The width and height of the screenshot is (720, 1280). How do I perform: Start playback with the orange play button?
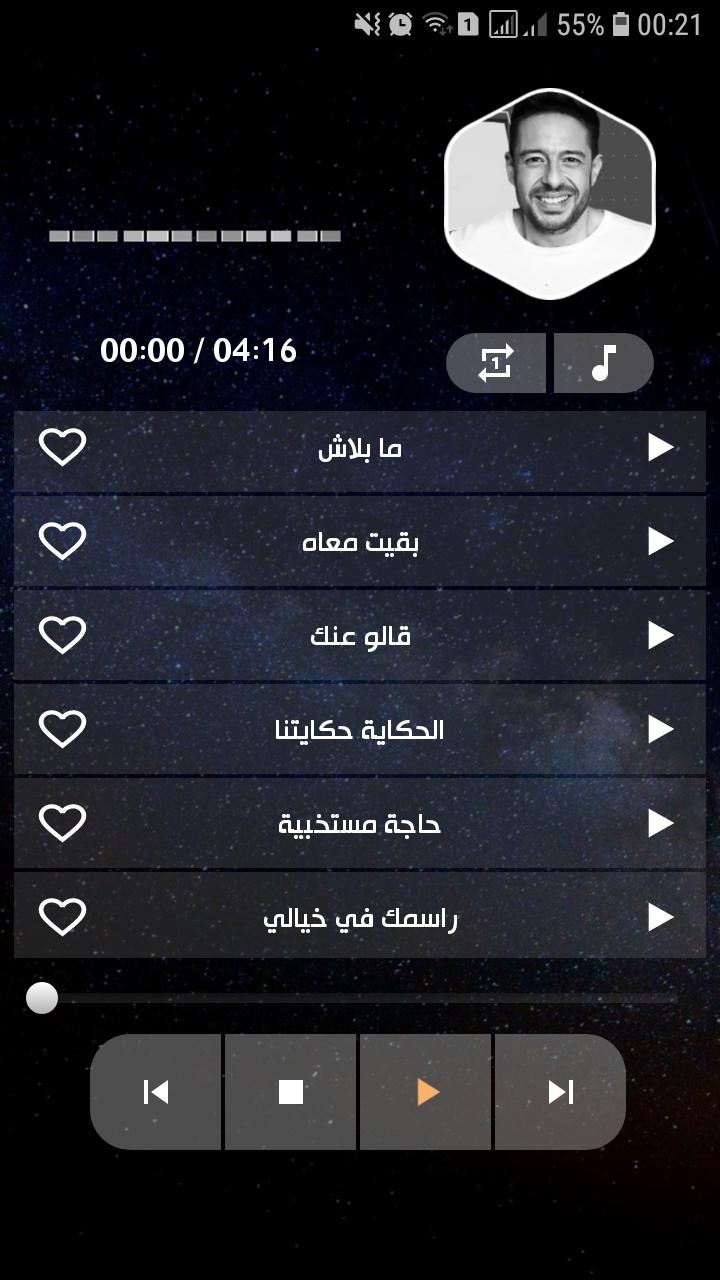pyautogui.click(x=426, y=1092)
